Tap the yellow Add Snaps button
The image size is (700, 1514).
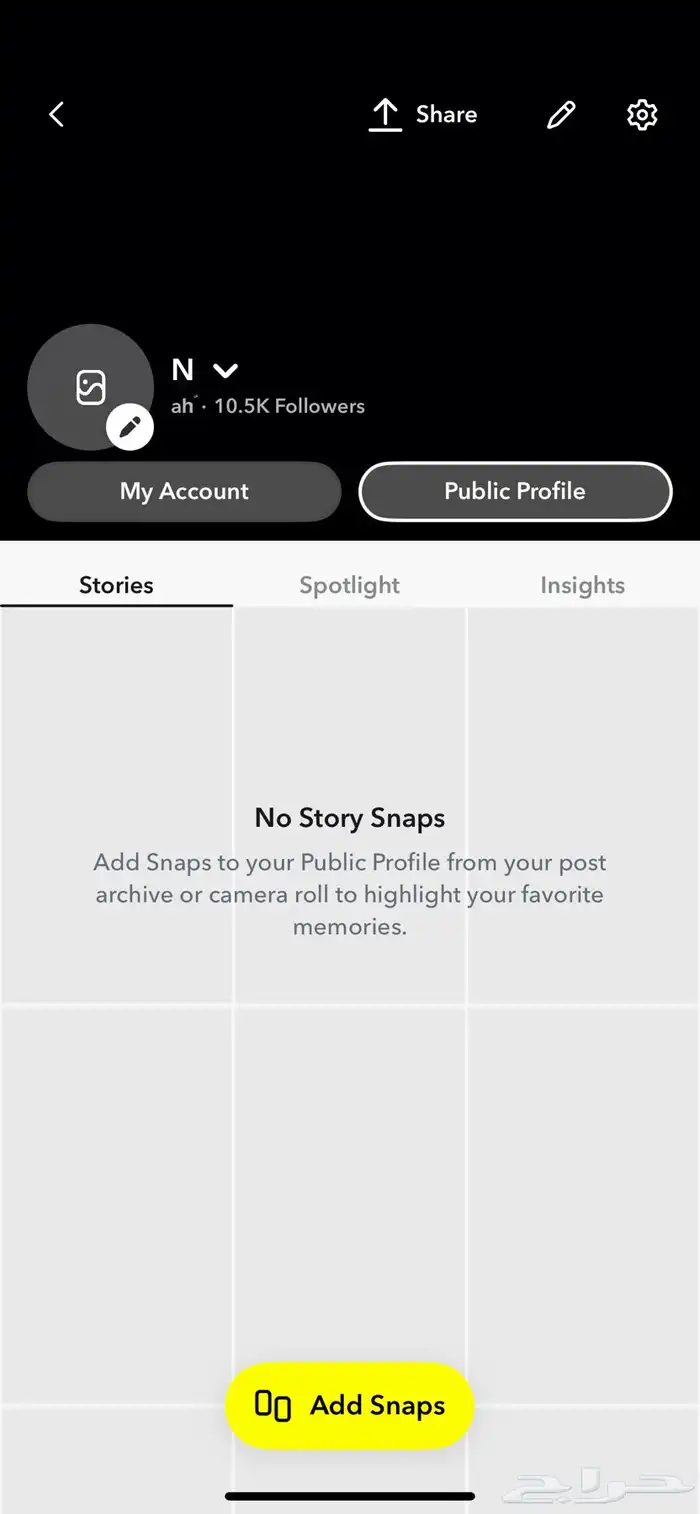(349, 1405)
